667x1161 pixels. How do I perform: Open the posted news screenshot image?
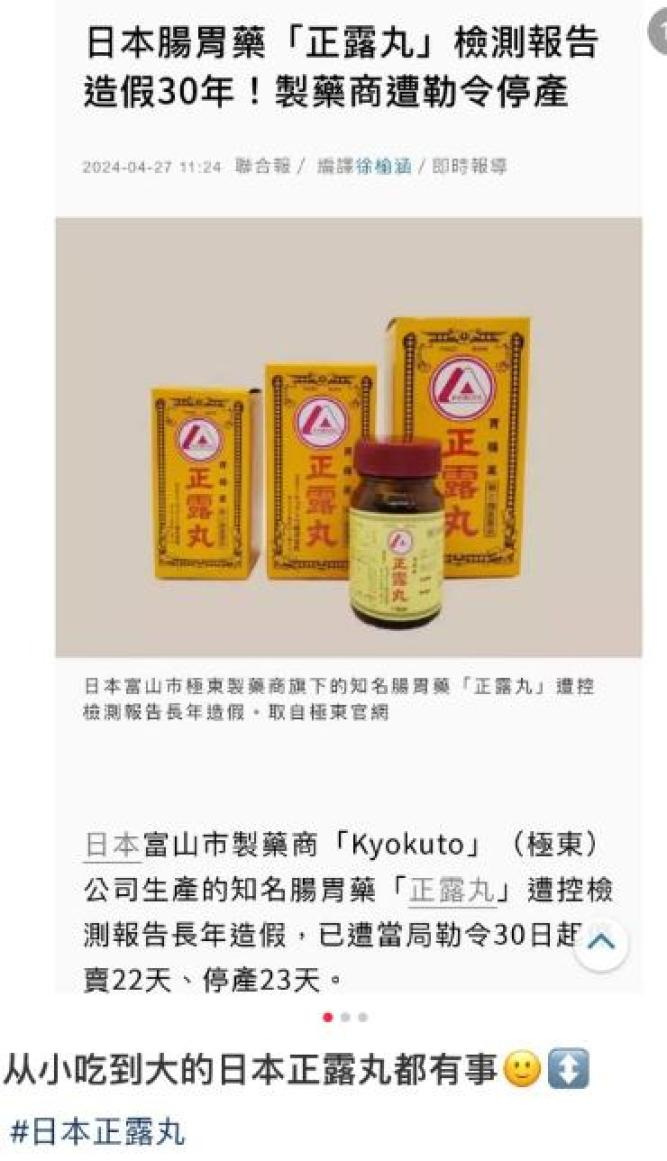(348, 500)
